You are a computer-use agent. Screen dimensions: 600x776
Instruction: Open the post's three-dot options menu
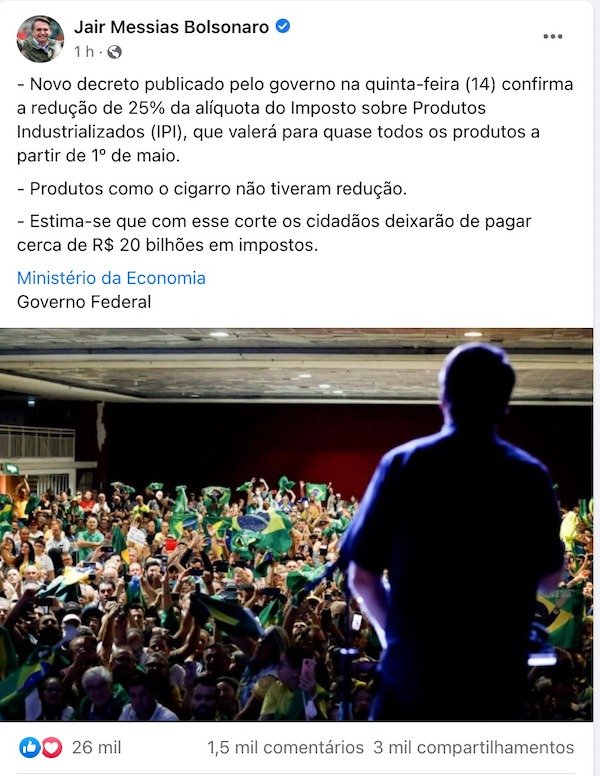pos(553,37)
